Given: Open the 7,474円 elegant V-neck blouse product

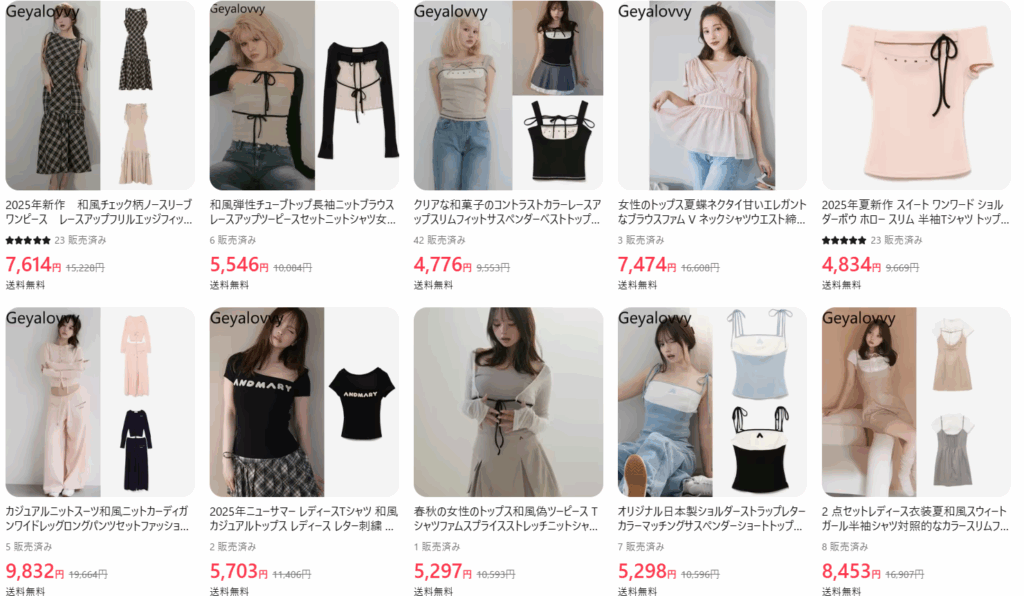Looking at the screenshot, I should point(712,95).
